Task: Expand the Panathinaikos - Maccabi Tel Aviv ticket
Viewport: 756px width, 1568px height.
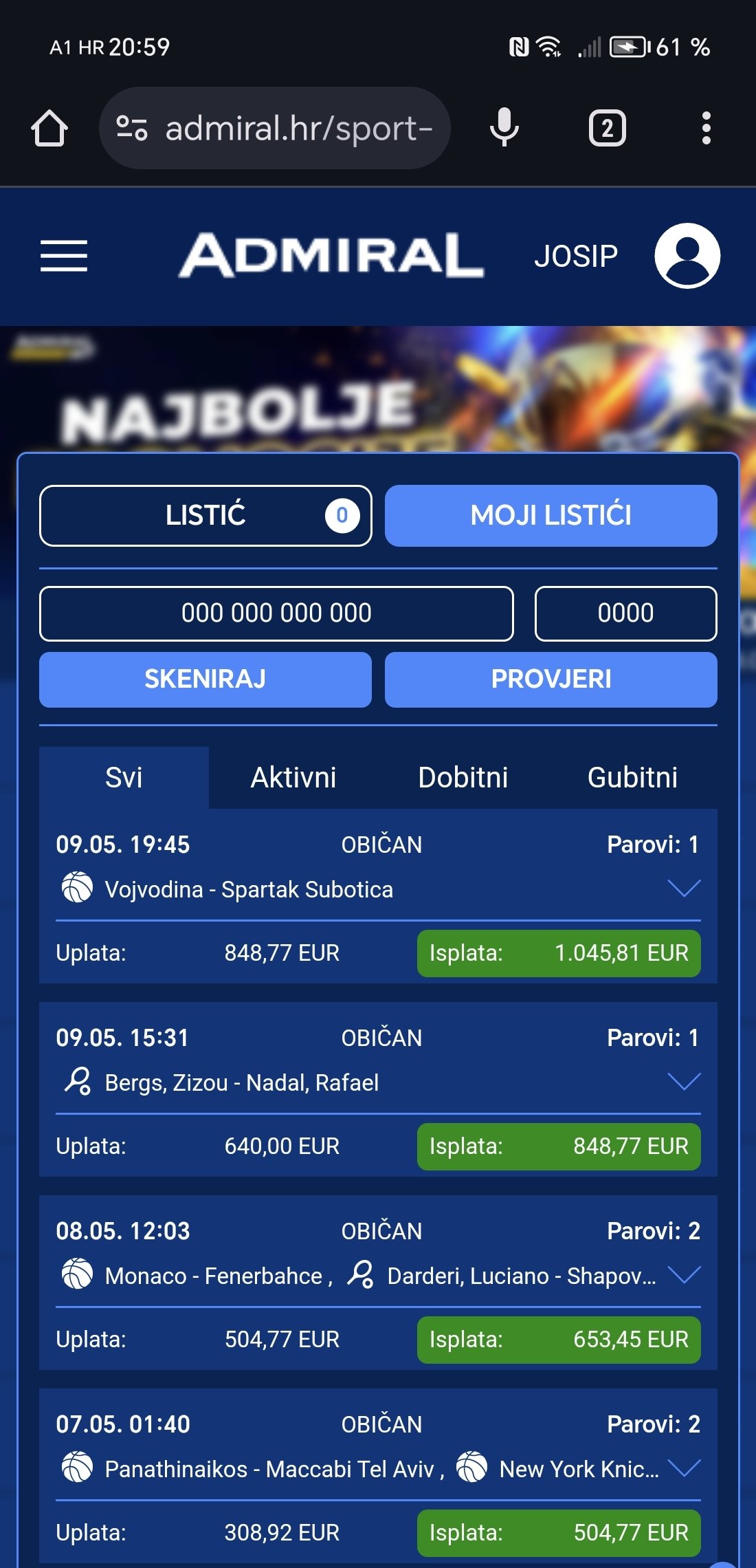Action: [x=684, y=1468]
